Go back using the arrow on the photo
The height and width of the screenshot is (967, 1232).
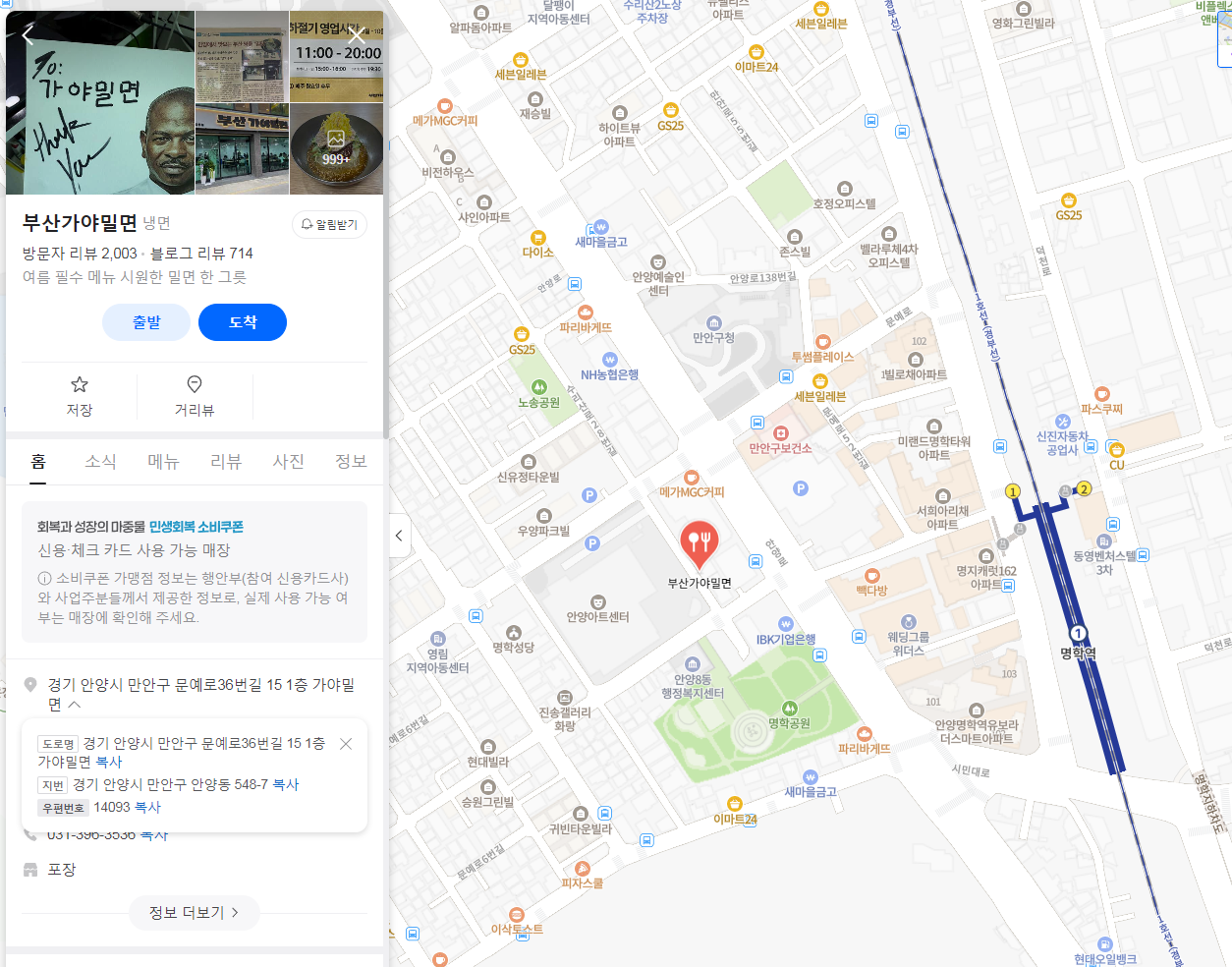28,35
